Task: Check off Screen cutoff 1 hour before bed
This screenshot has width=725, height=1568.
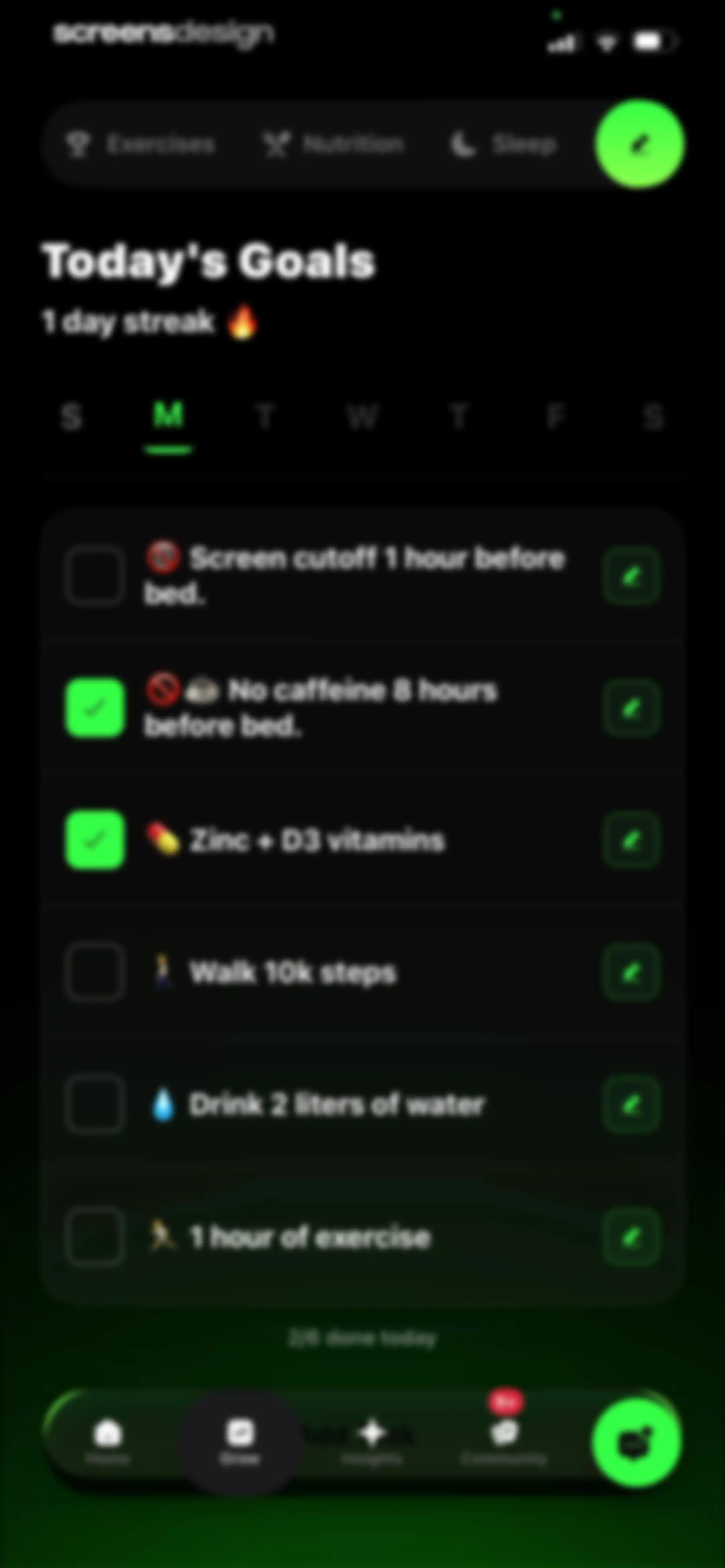Action: (95, 576)
